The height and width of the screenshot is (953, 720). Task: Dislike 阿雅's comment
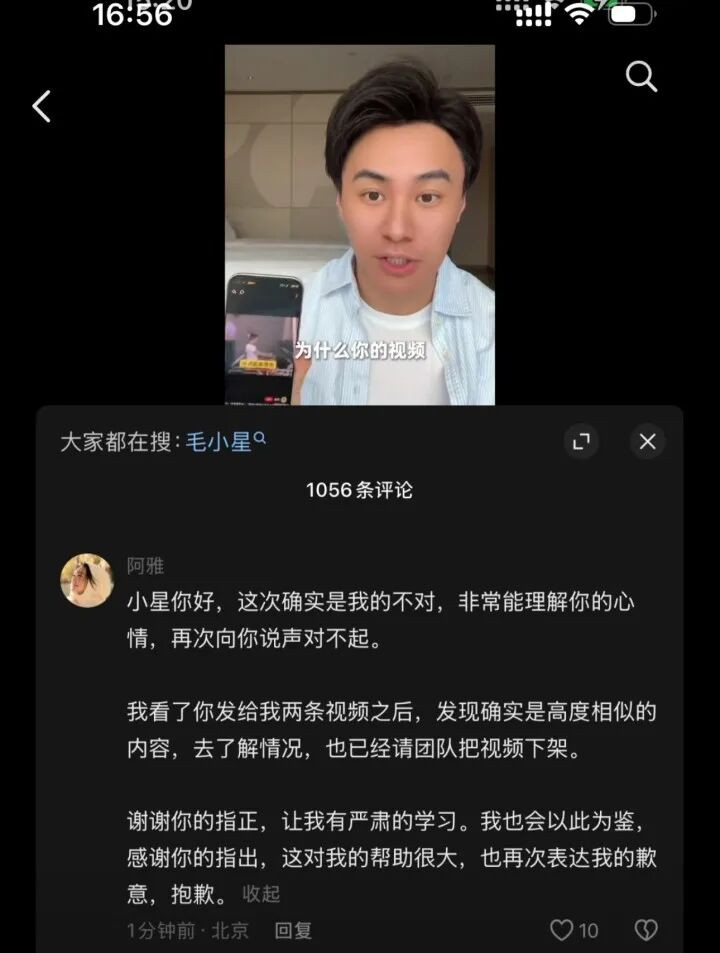[x=646, y=931]
